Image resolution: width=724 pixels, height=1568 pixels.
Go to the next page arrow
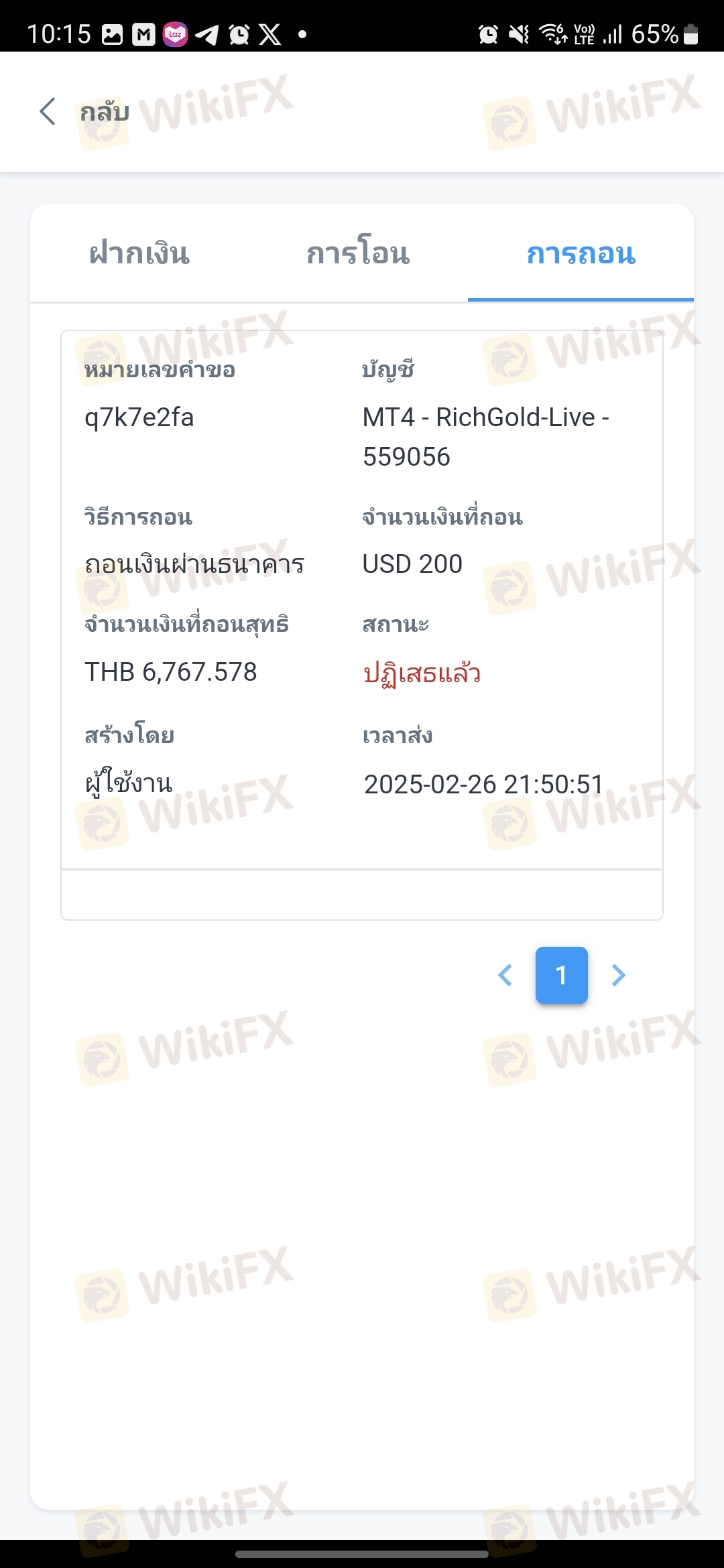click(x=618, y=975)
